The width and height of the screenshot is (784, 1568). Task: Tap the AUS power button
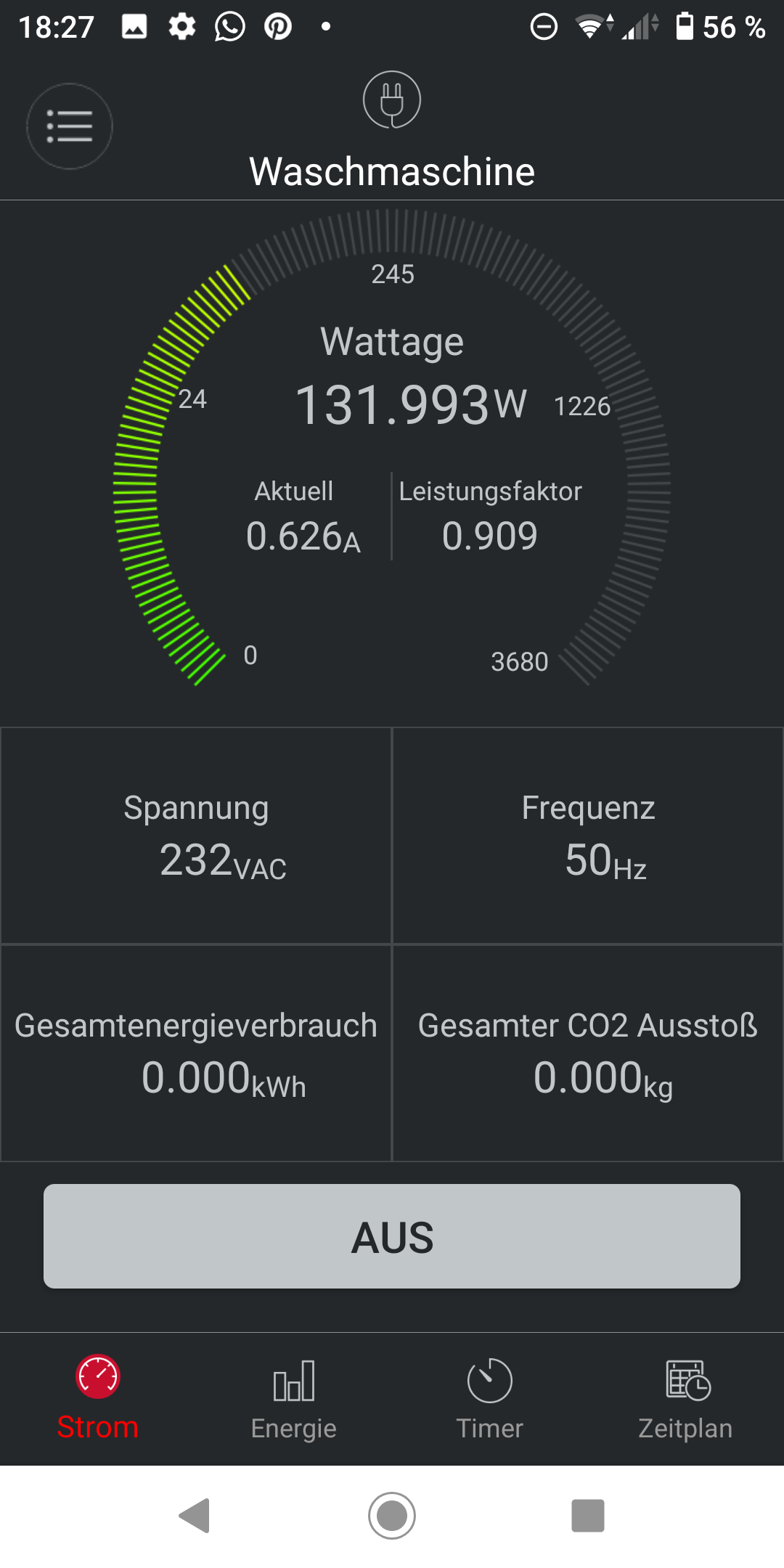point(392,1236)
